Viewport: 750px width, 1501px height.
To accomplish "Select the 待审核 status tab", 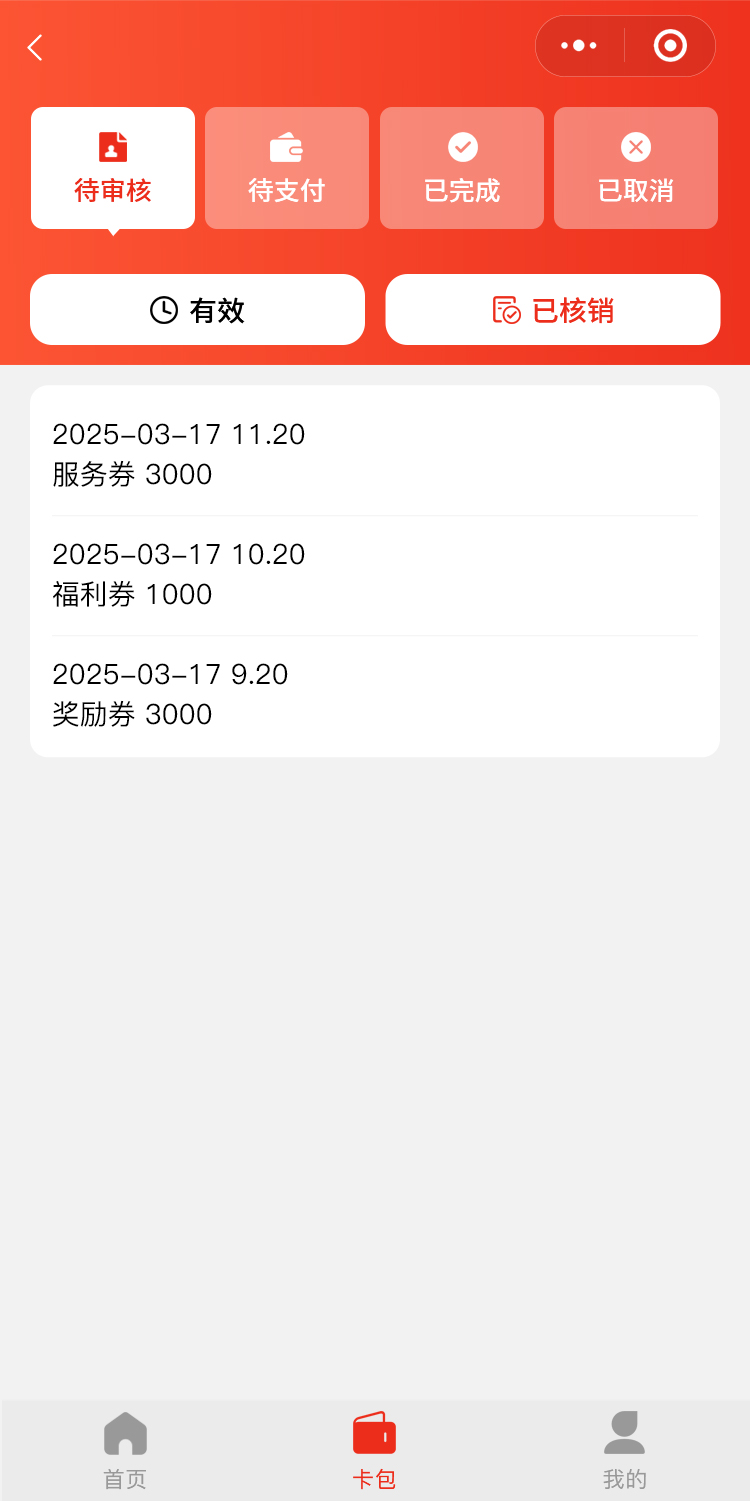I will [x=113, y=168].
